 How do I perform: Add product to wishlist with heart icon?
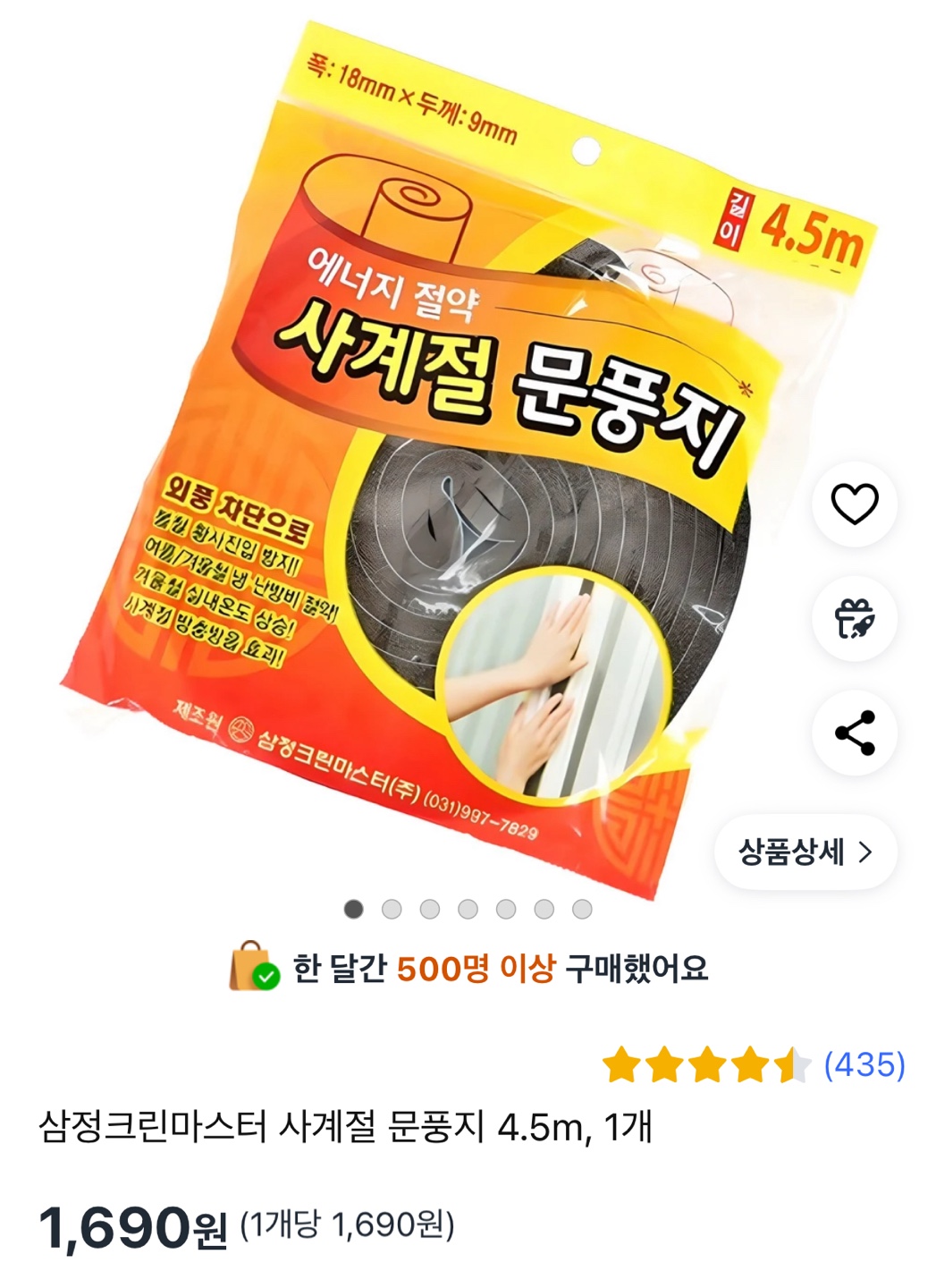tap(856, 504)
